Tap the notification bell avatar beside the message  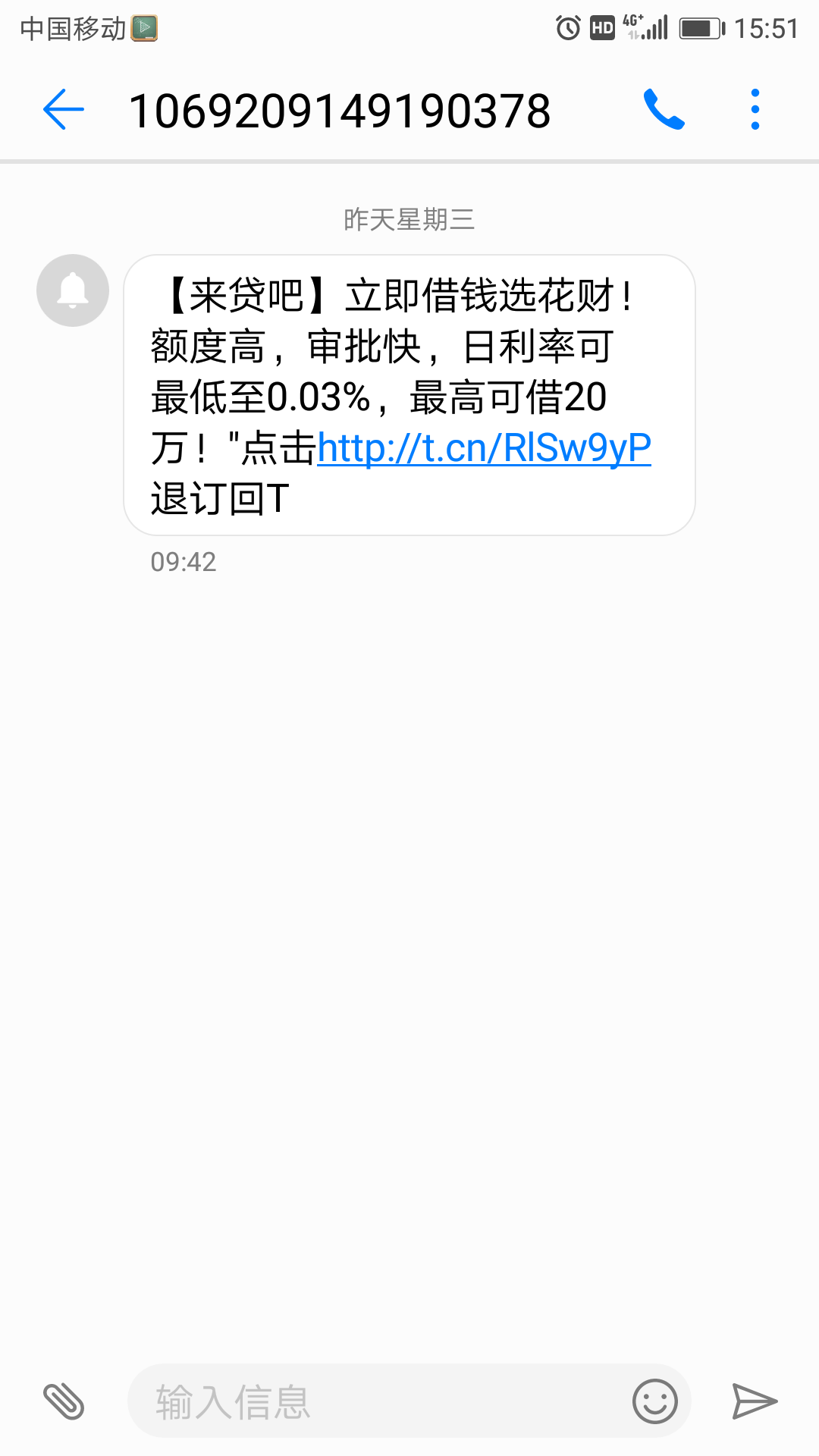[72, 290]
